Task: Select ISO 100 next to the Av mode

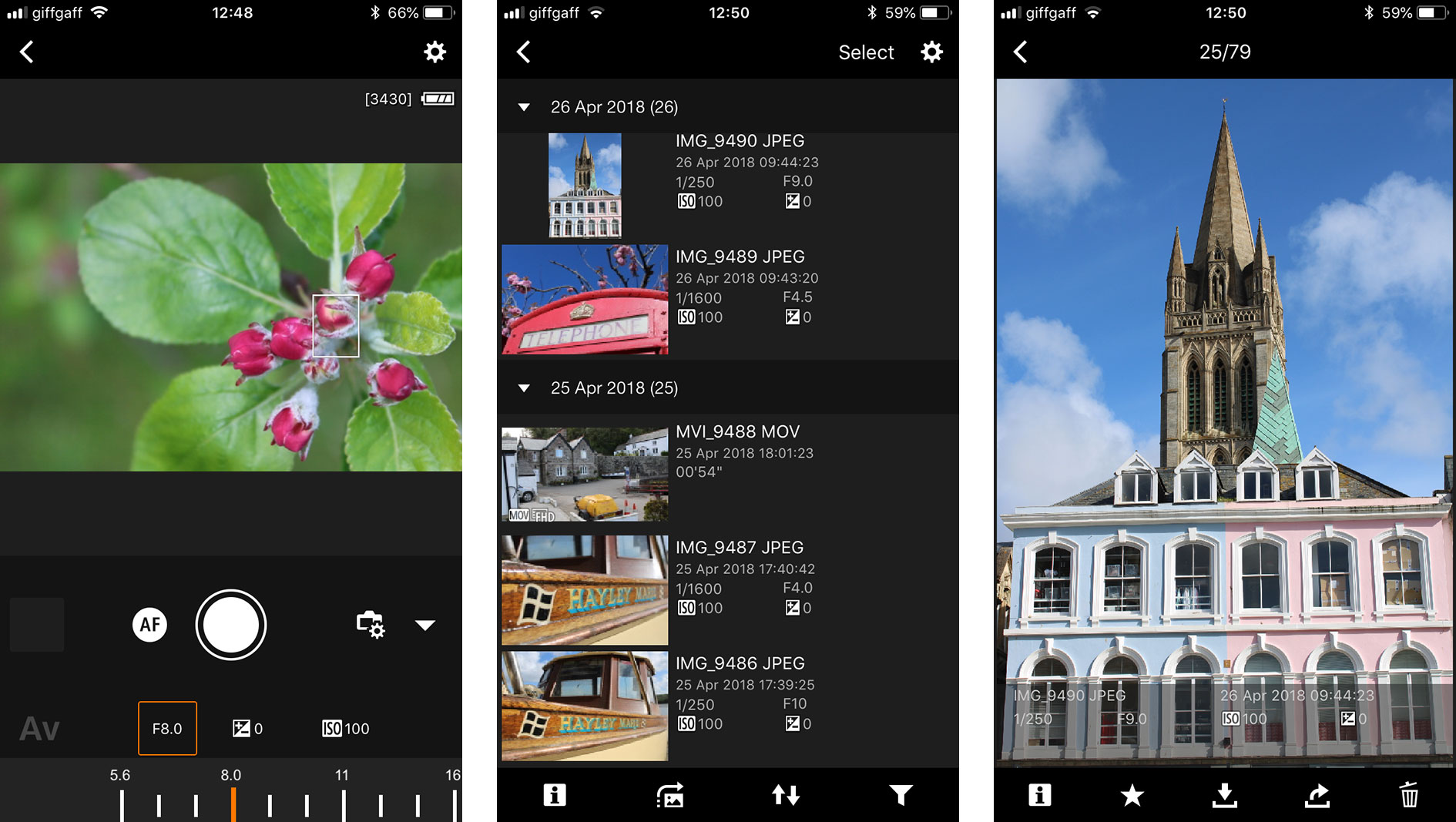Action: [345, 729]
